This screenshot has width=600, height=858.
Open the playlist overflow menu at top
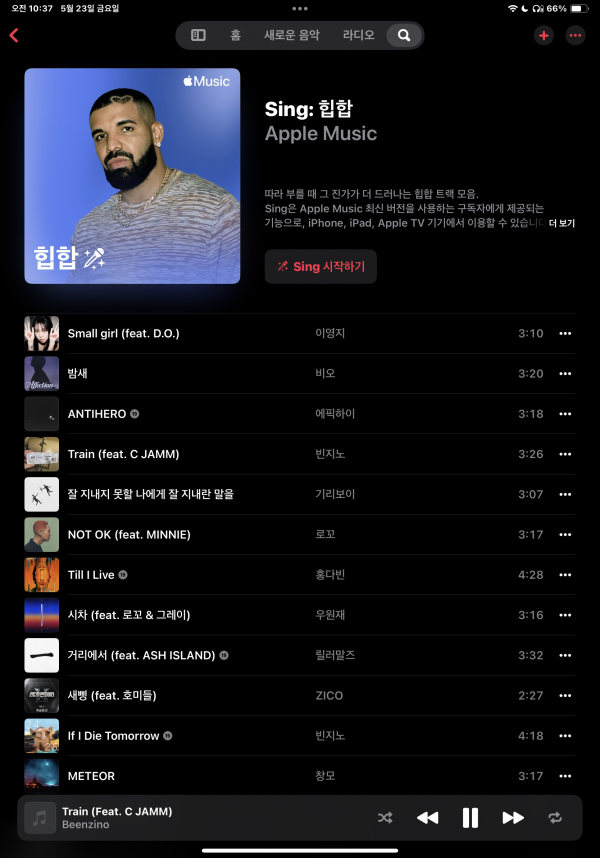[575, 35]
